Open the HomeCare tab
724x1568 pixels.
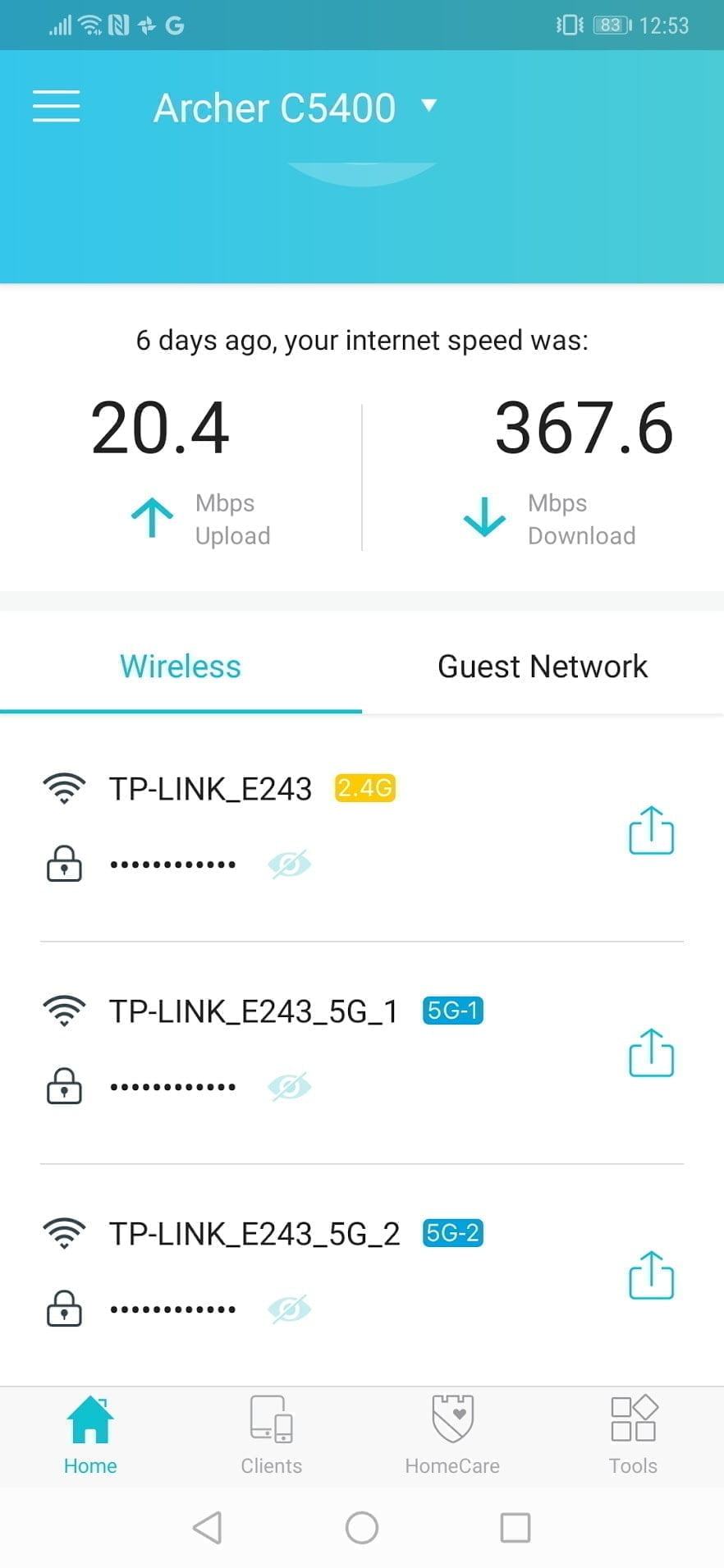point(452,1434)
